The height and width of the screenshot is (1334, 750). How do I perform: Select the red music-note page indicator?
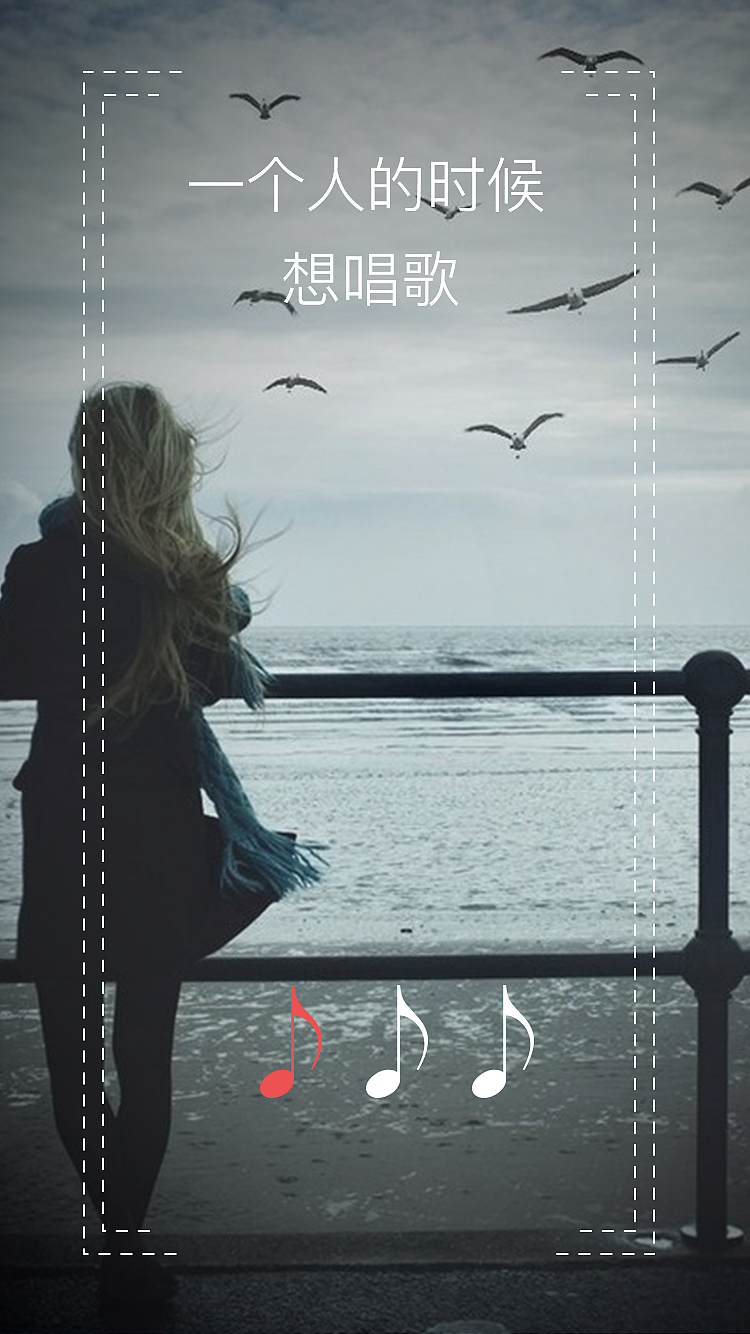coord(291,1043)
